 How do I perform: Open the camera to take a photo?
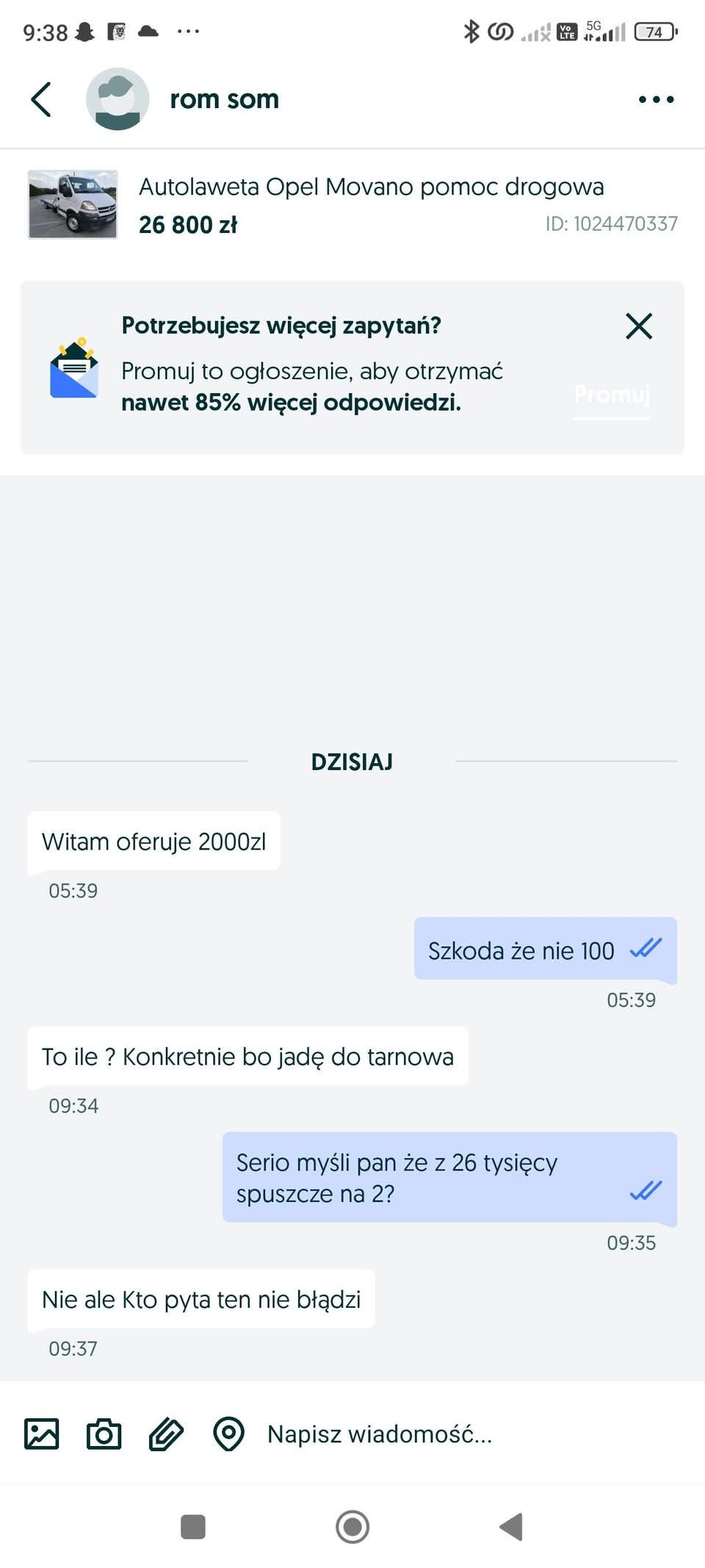pos(104,1434)
